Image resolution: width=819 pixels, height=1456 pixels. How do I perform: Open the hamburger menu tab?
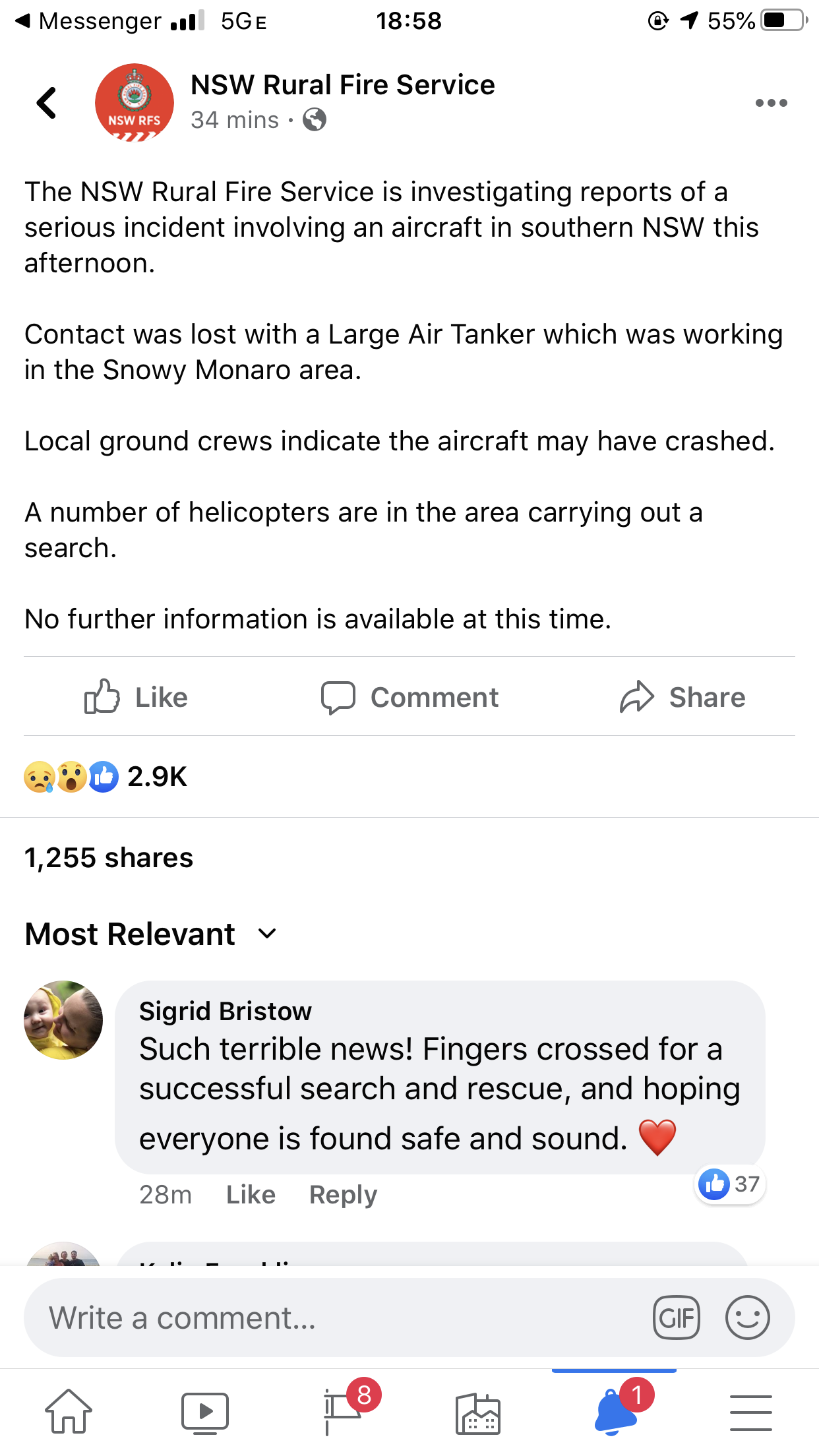tap(750, 1412)
